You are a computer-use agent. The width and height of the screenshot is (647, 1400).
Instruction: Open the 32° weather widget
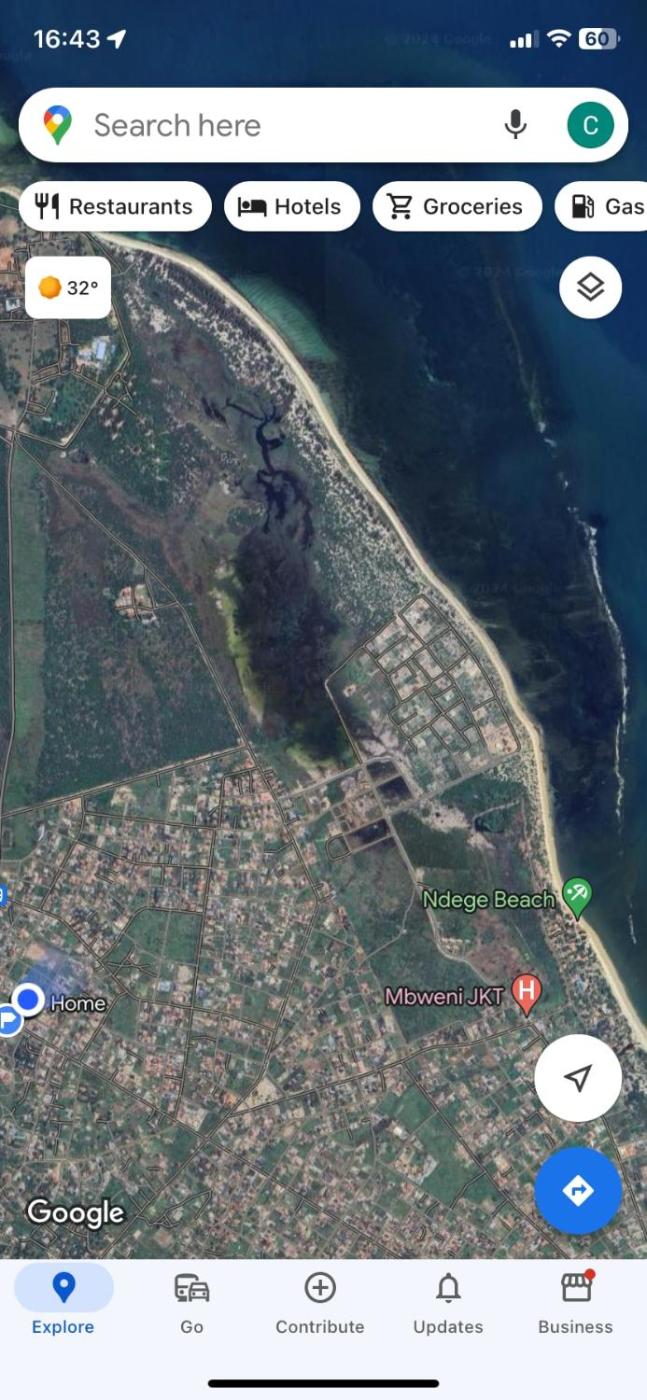click(68, 288)
